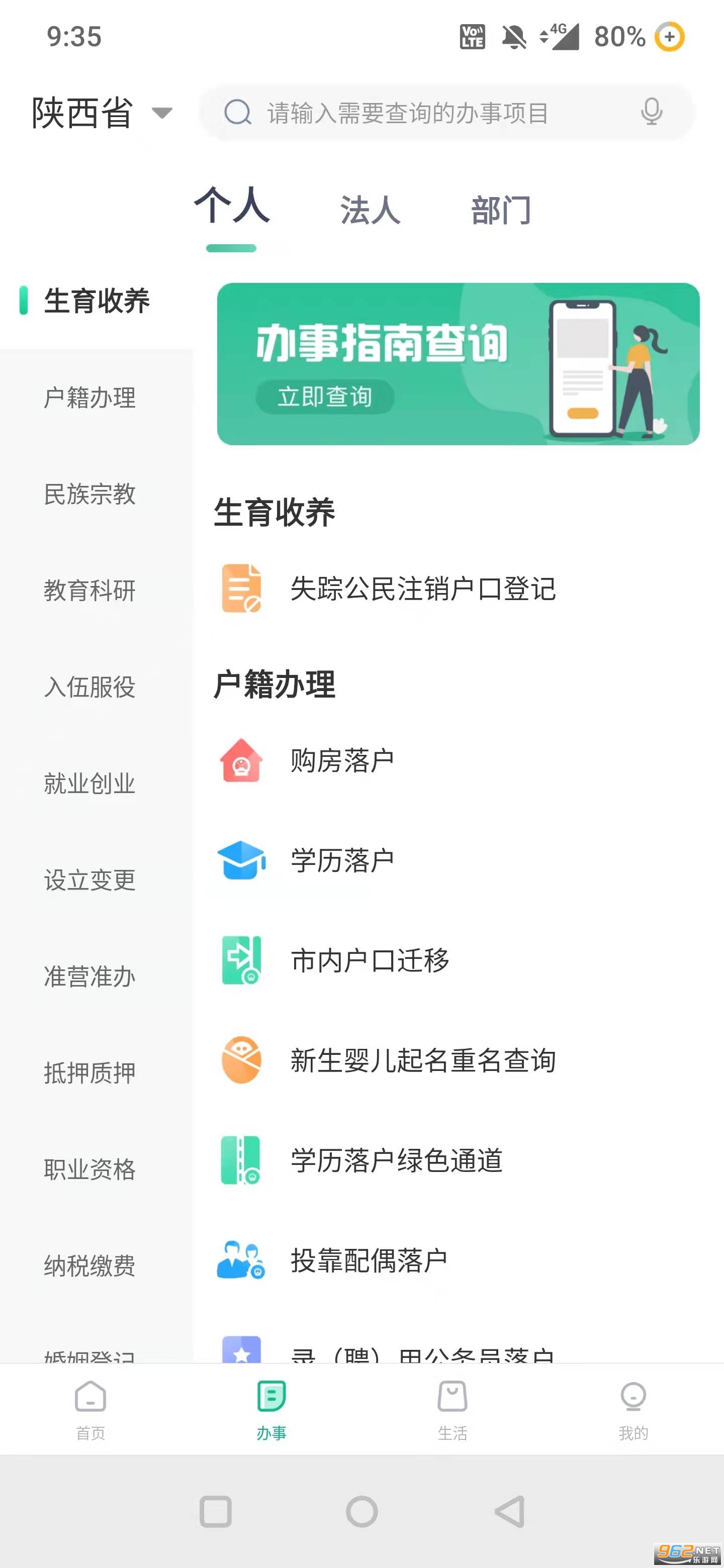
Task: Open the 办事指南查询 banner
Action: (x=458, y=363)
